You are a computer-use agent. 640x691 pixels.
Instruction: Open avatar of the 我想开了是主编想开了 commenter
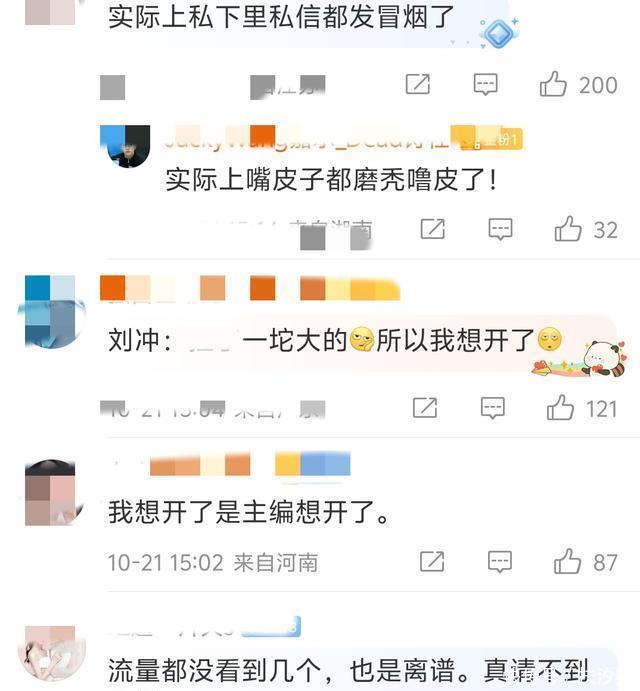pyautogui.click(x=52, y=491)
